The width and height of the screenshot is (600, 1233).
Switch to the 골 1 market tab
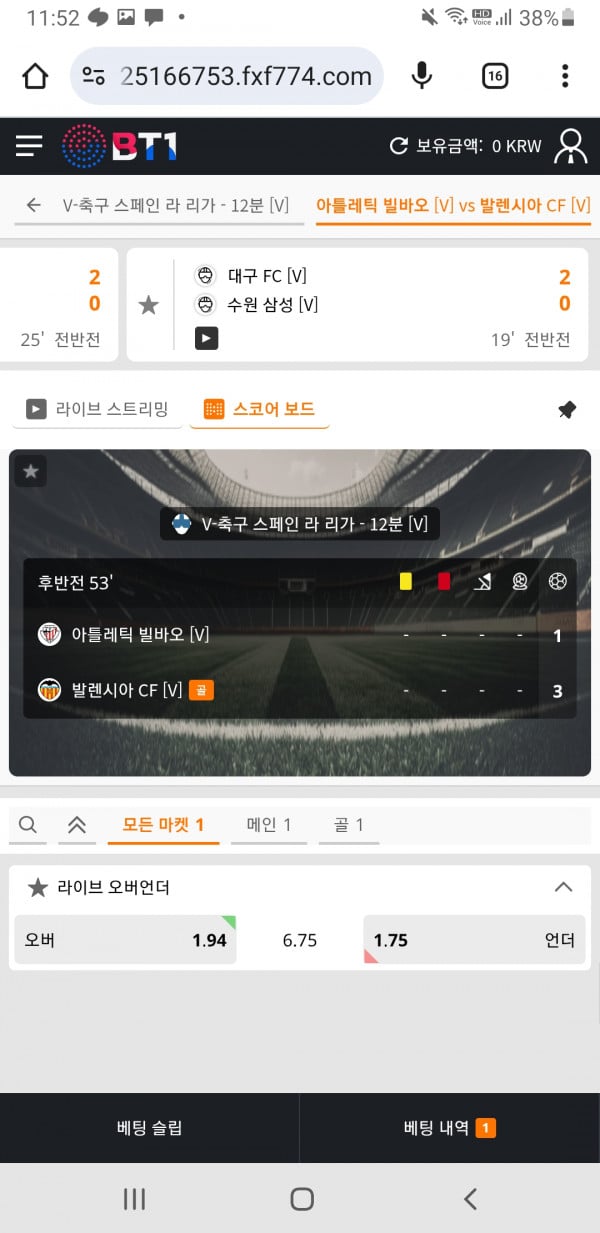tap(347, 825)
